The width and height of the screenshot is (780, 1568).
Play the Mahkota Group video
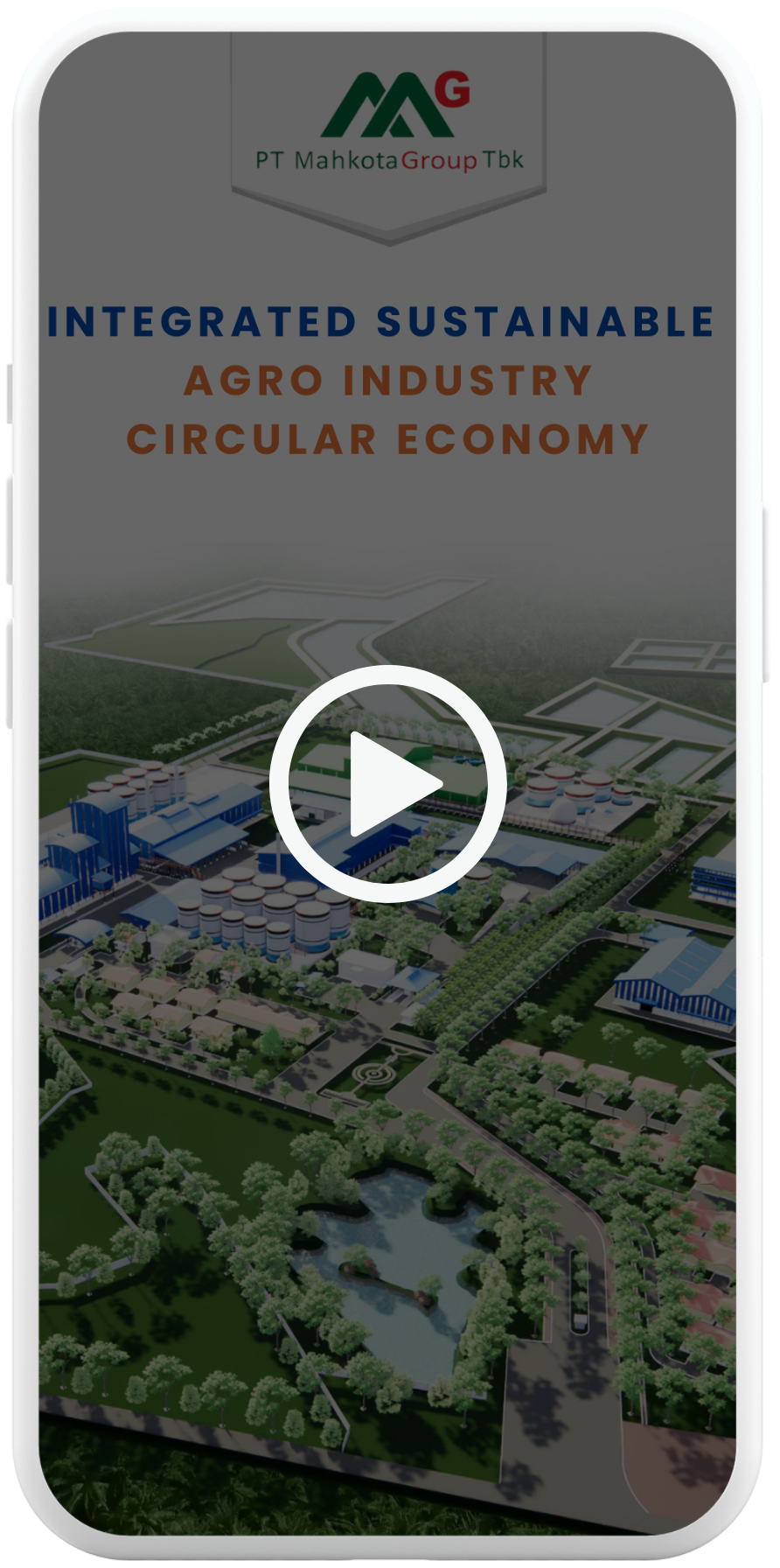(388, 783)
